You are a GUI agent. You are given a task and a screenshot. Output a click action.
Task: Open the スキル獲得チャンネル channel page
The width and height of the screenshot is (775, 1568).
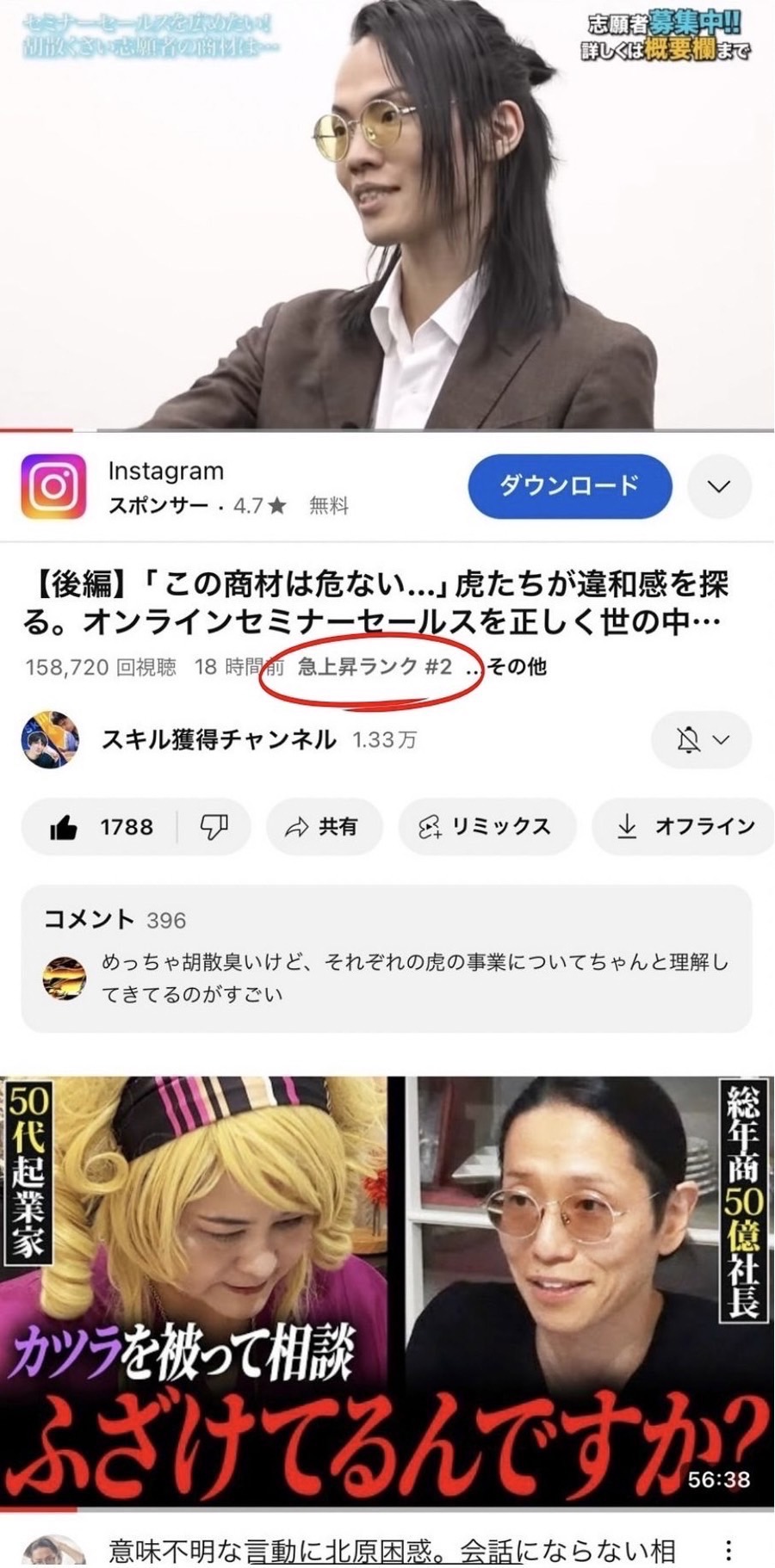pos(218,740)
